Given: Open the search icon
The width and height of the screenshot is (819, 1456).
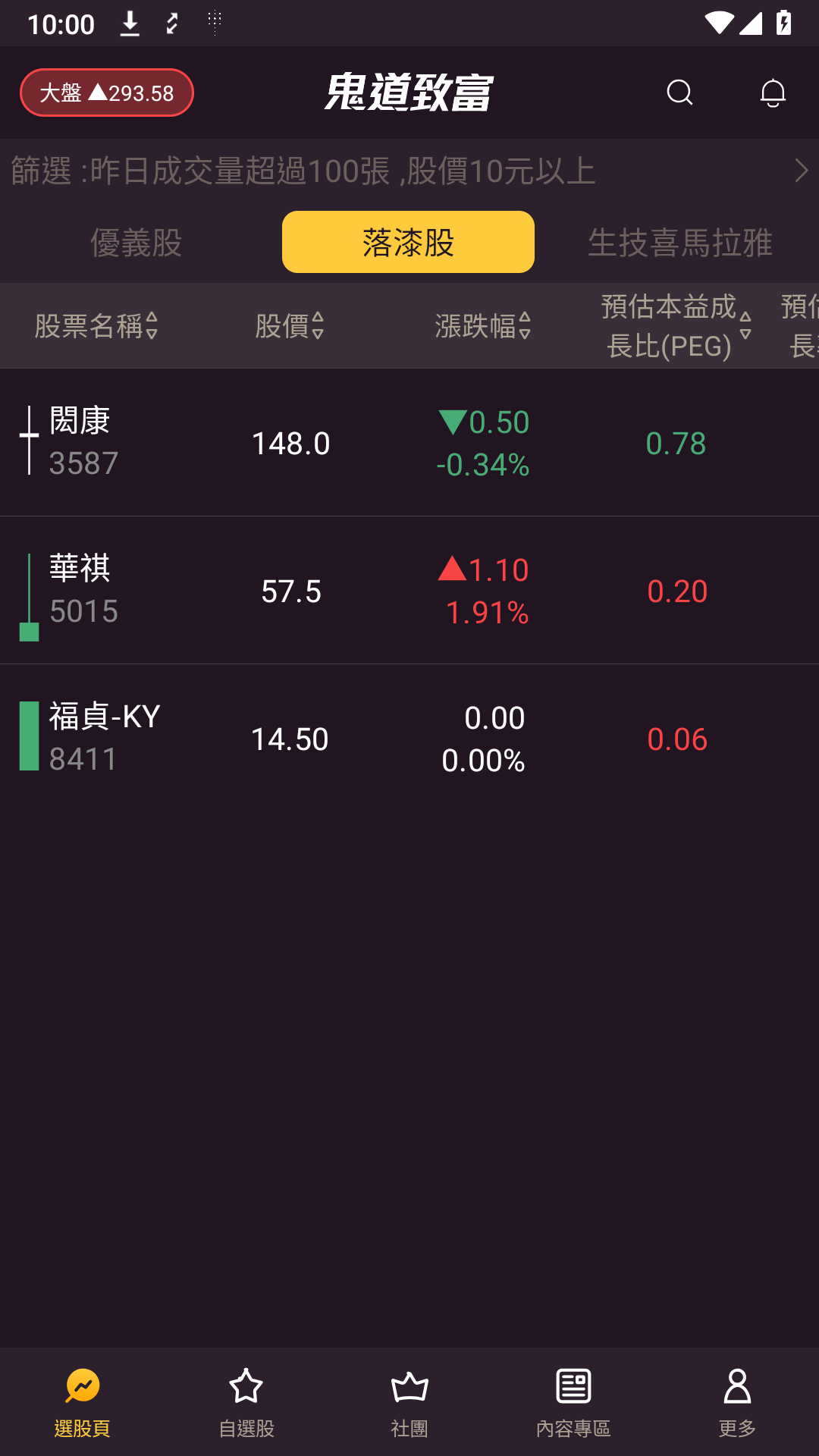Looking at the screenshot, I should (679, 93).
